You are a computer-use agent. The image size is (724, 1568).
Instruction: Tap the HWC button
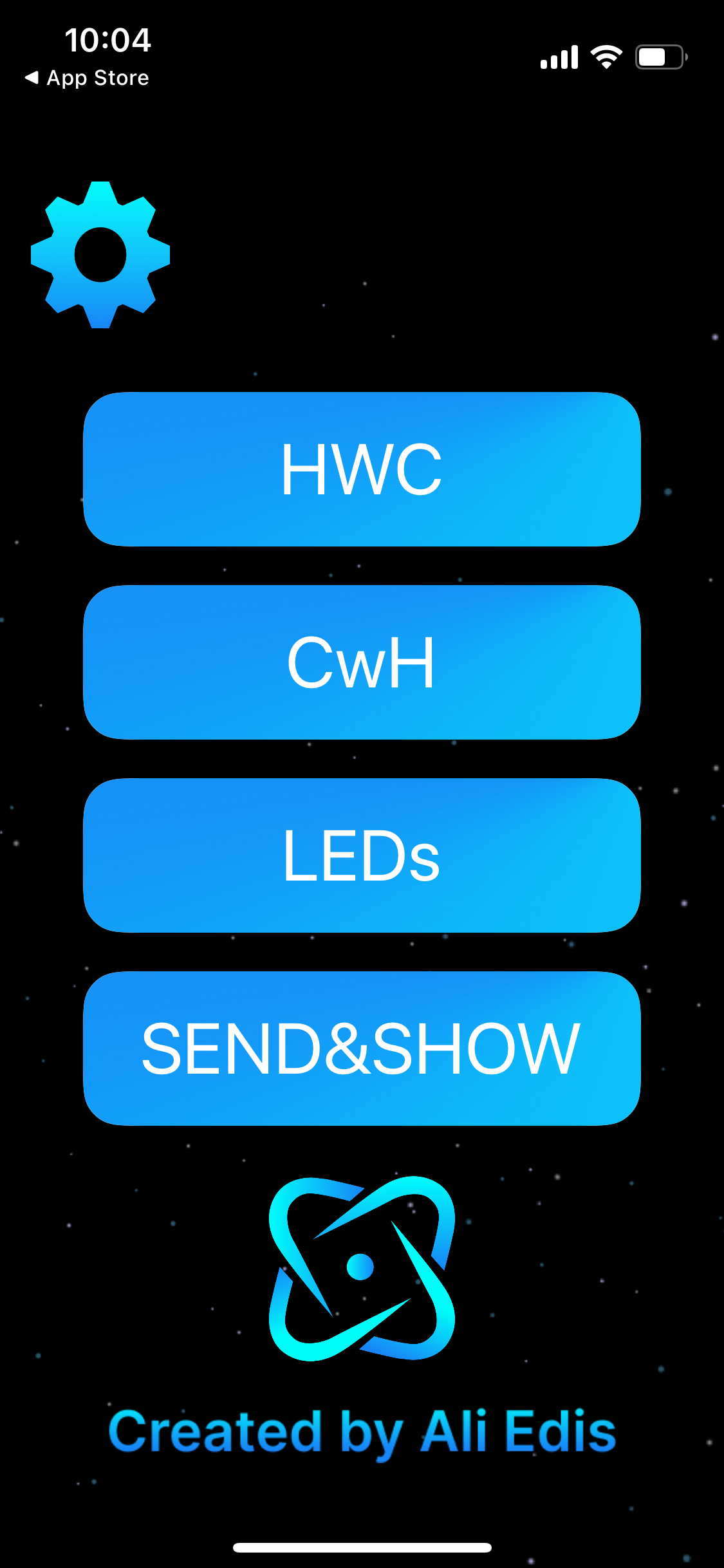[362, 469]
